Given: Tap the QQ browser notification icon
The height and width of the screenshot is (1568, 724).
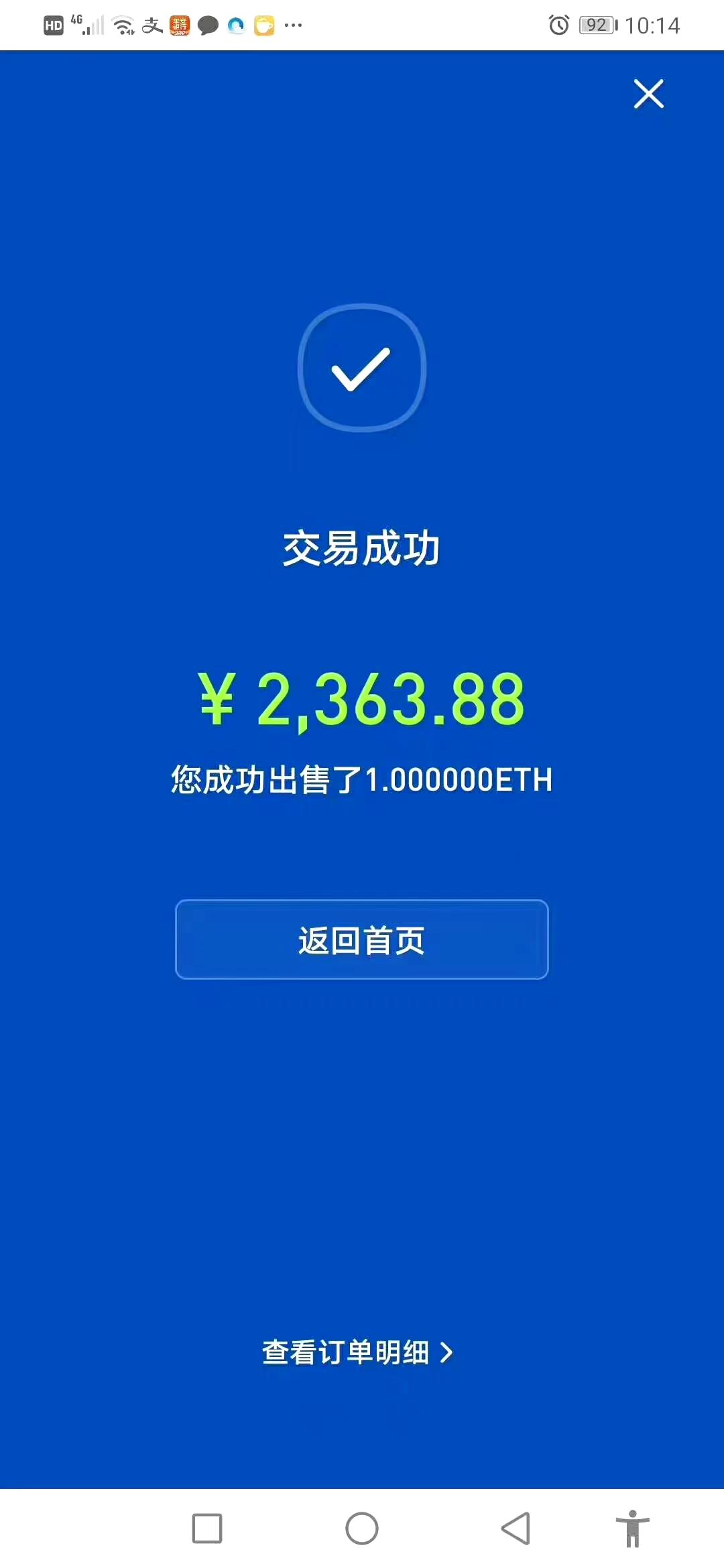Looking at the screenshot, I should tap(236, 25).
